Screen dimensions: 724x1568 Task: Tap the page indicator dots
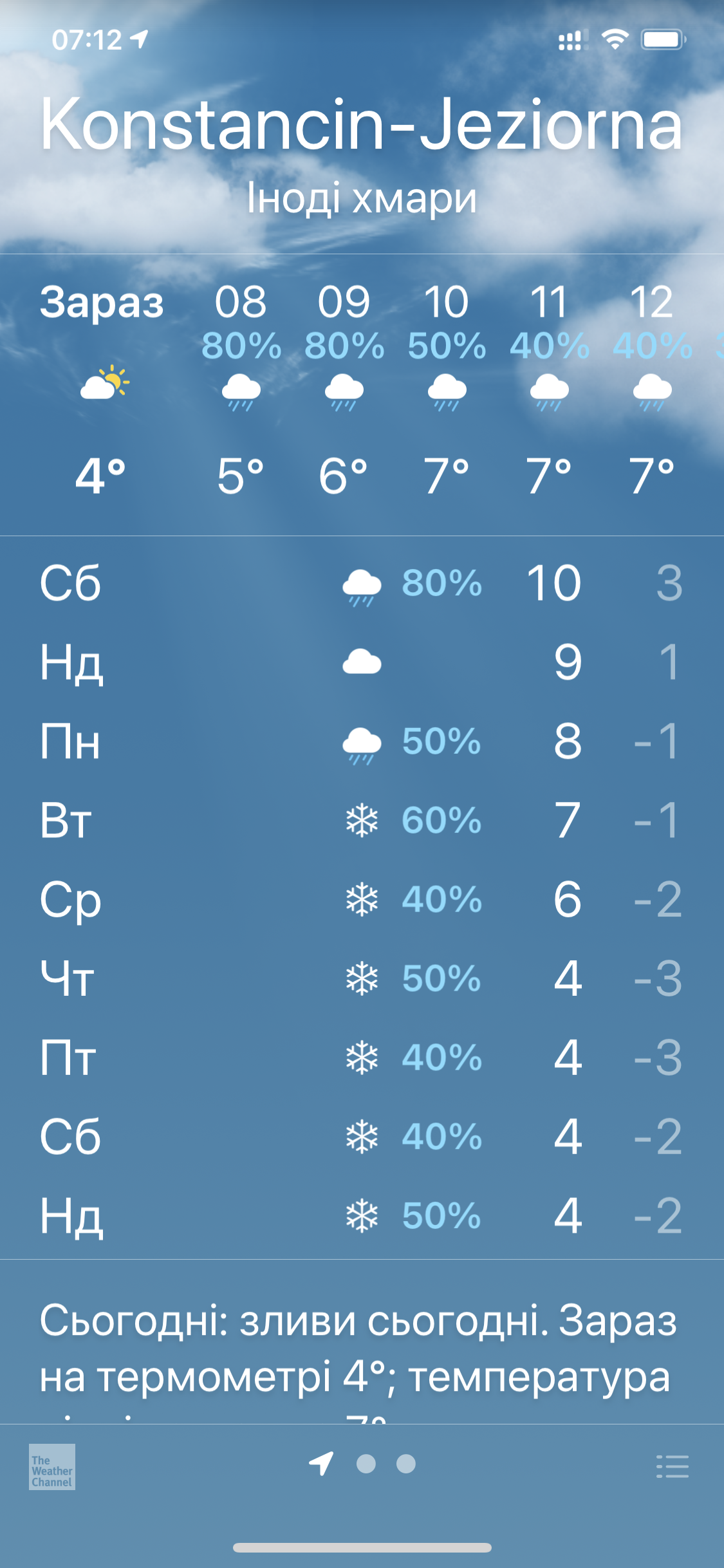pyautogui.click(x=385, y=1464)
